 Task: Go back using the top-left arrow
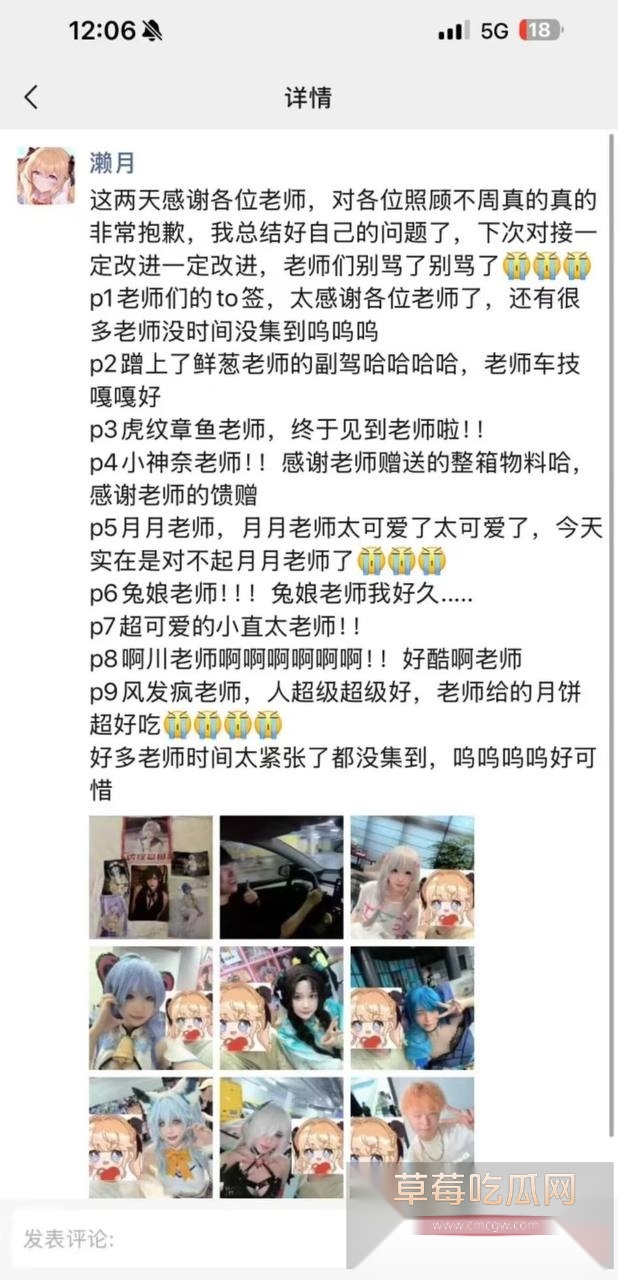[31, 97]
